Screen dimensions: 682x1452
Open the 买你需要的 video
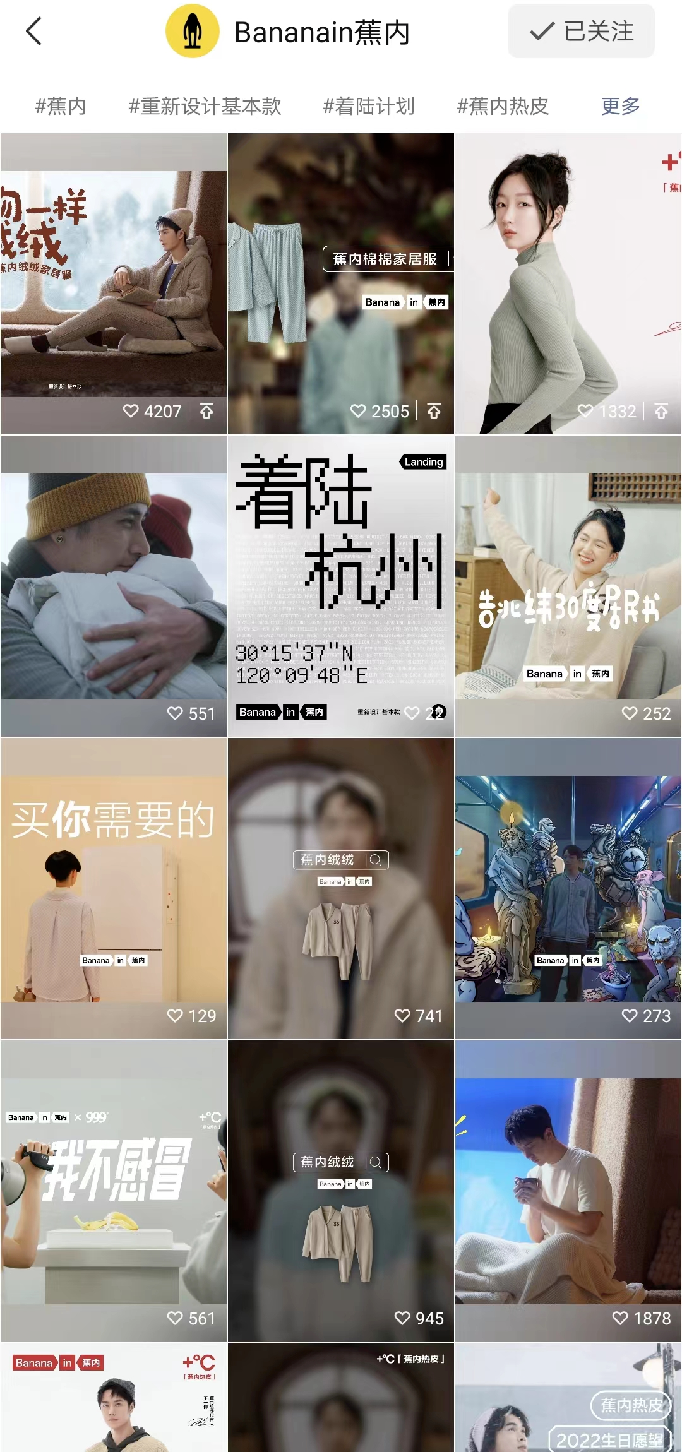point(113,888)
